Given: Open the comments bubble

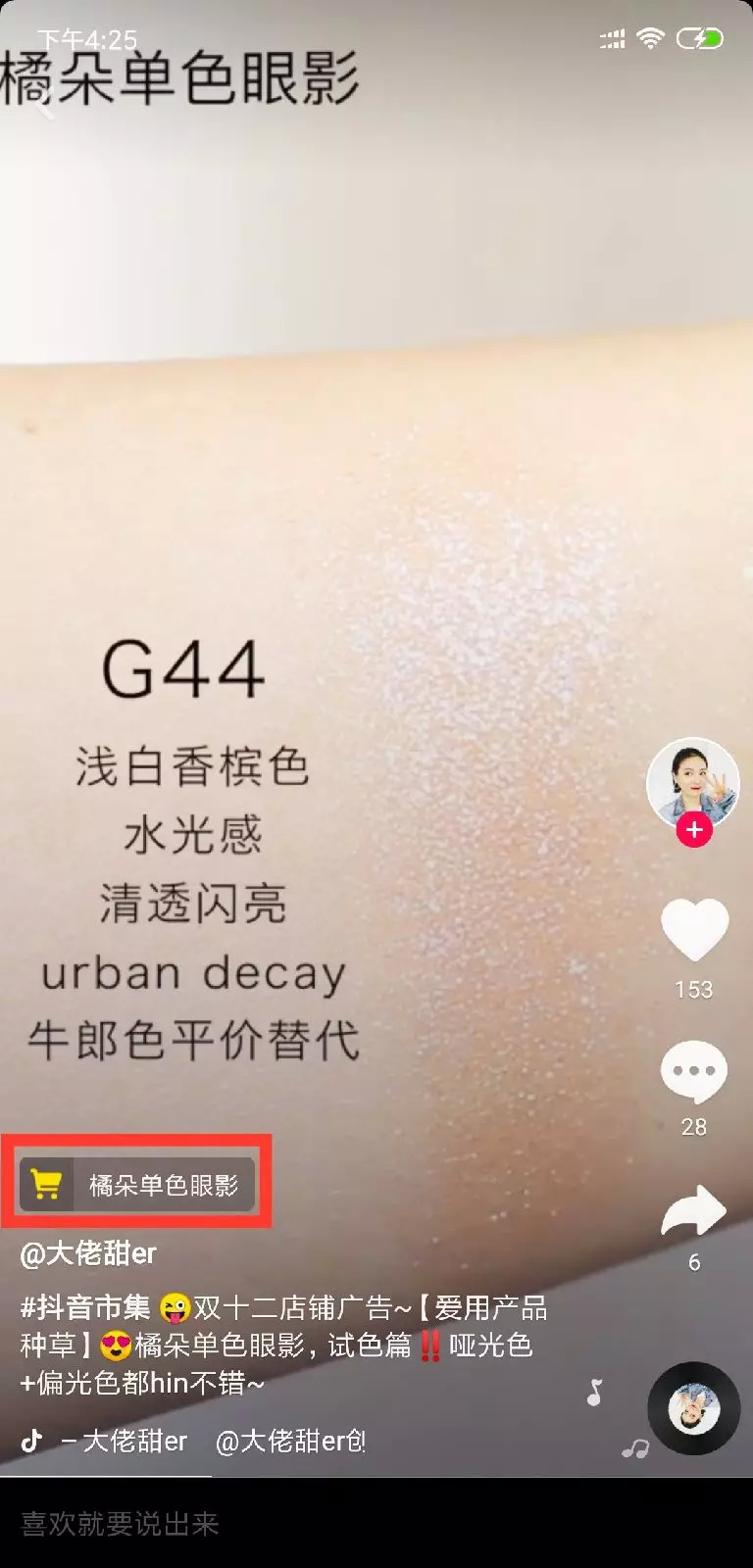Looking at the screenshot, I should 694,1071.
